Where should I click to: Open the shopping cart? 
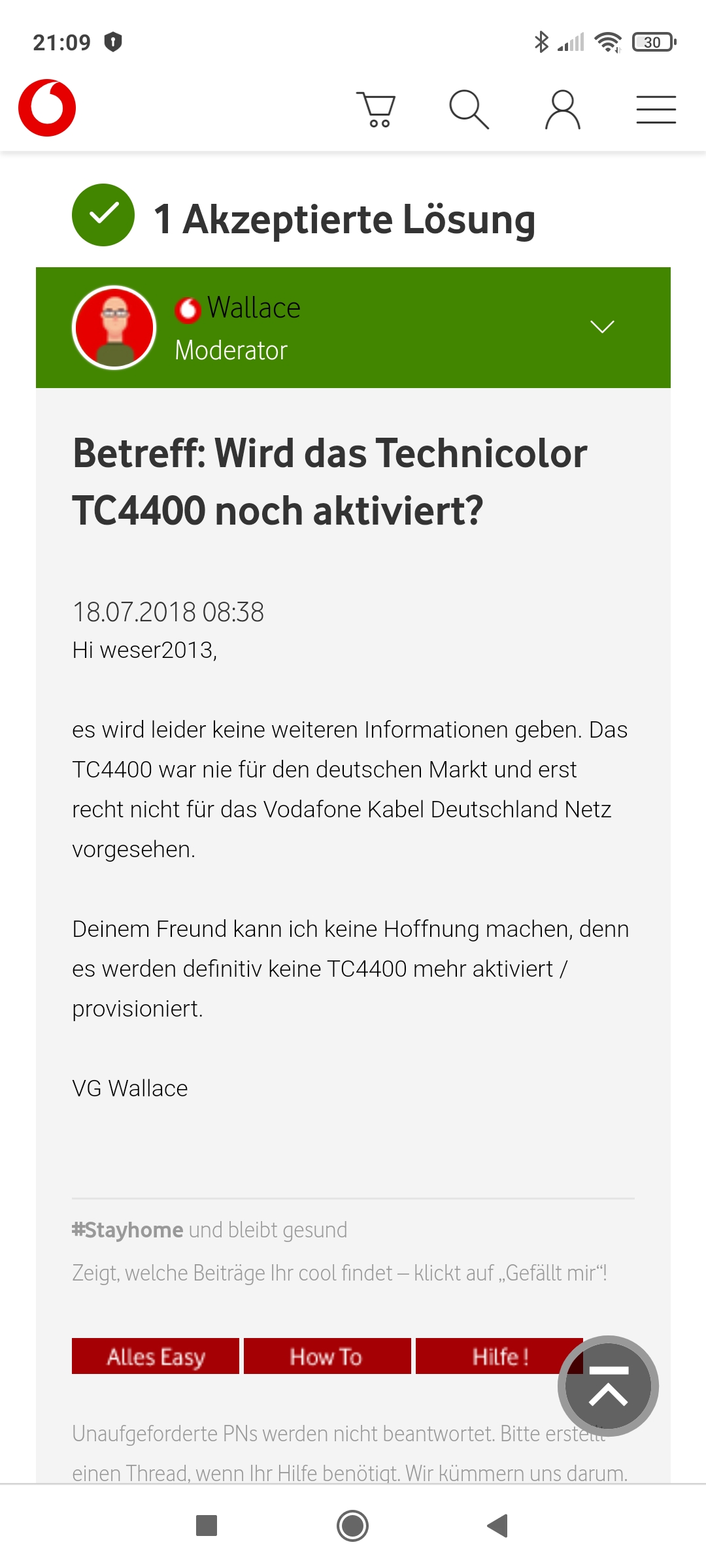377,109
